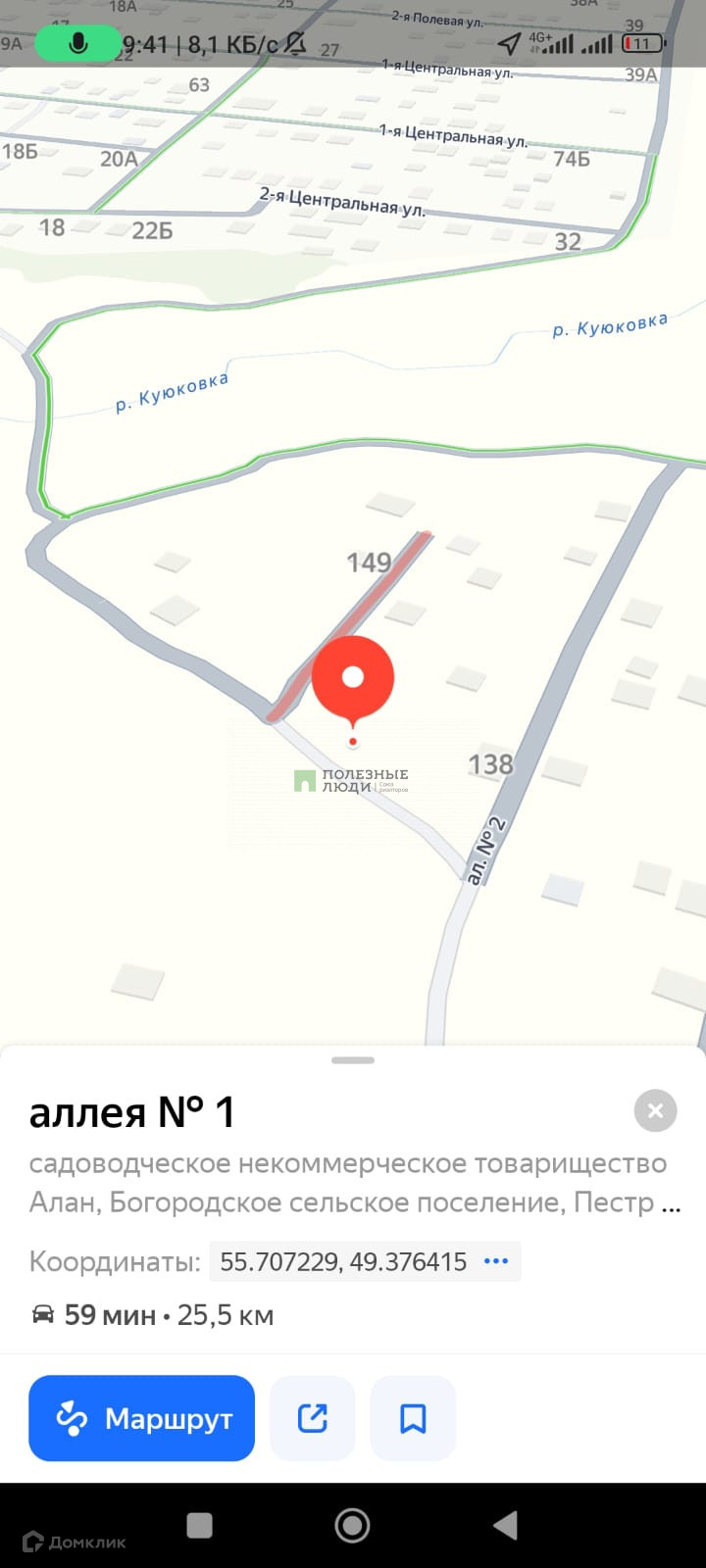Save аллея № 1 to bookmarks
Image resolution: width=706 pixels, height=1568 pixels.
(413, 1418)
